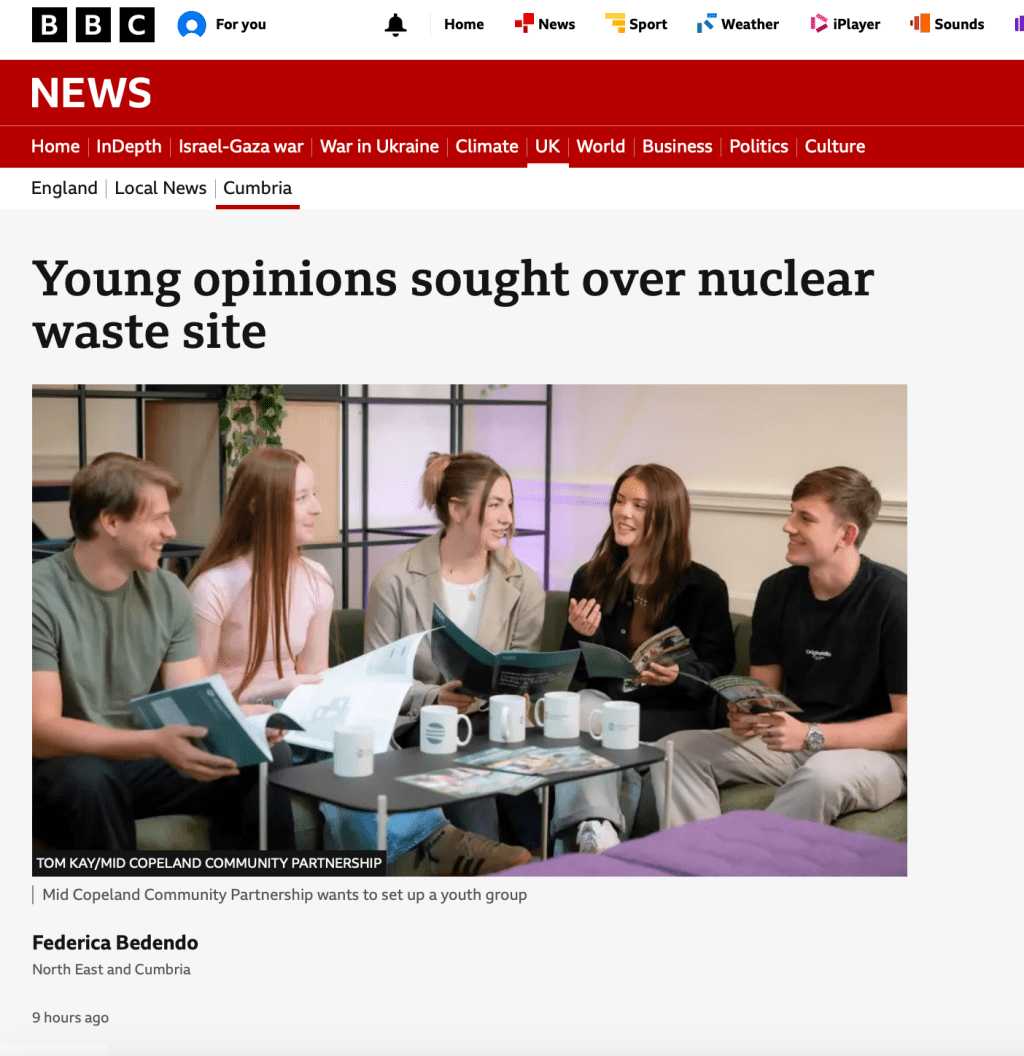Tap the NEWS banner title

91,94
